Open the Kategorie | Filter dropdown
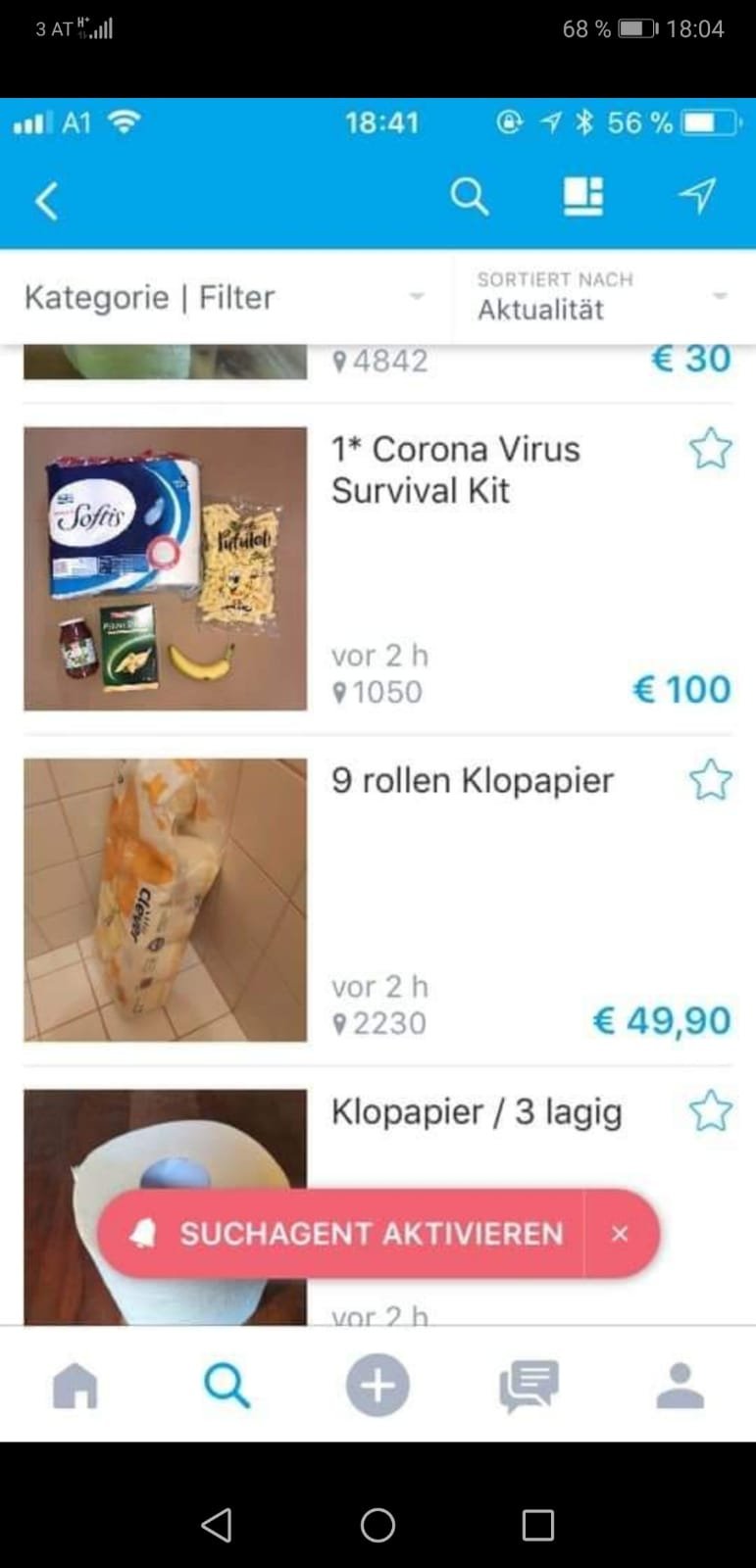The image size is (756, 1568). 227,297
